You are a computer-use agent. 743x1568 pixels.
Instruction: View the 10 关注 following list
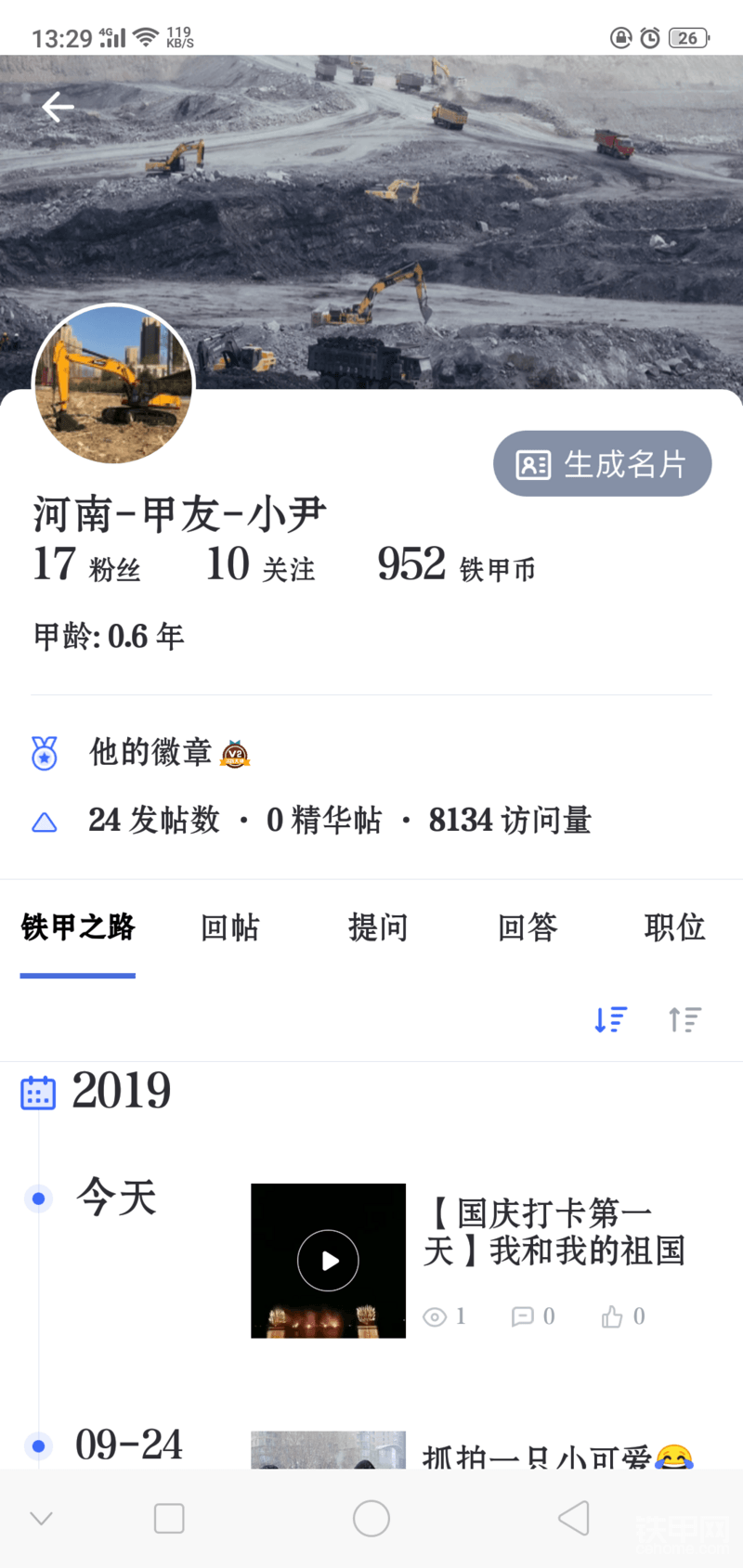pos(261,565)
